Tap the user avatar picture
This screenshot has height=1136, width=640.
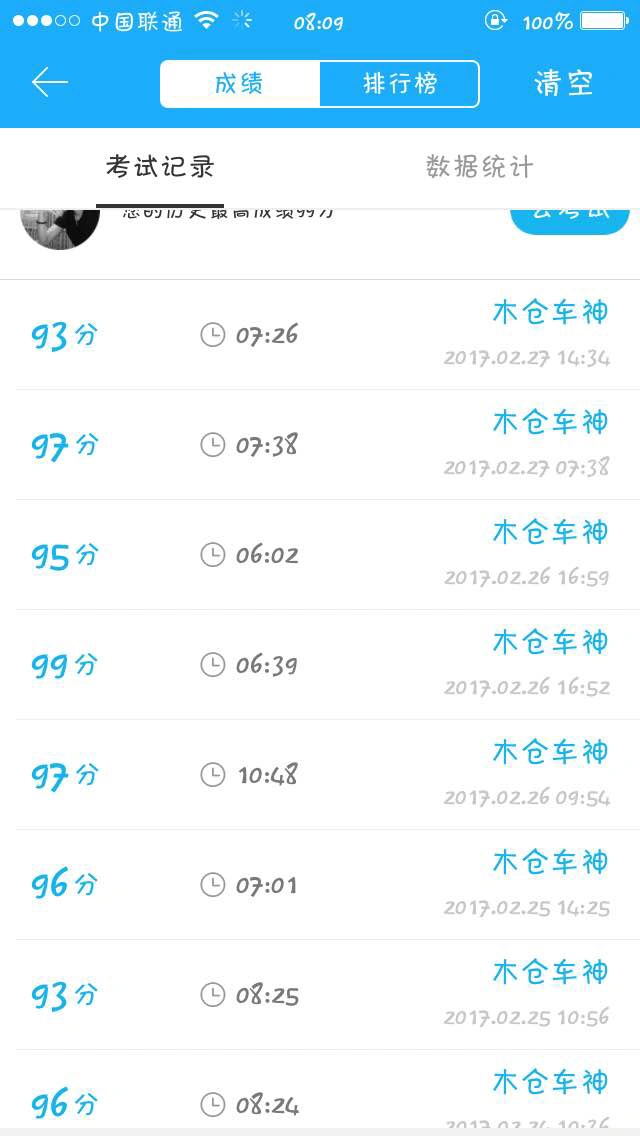click(60, 226)
